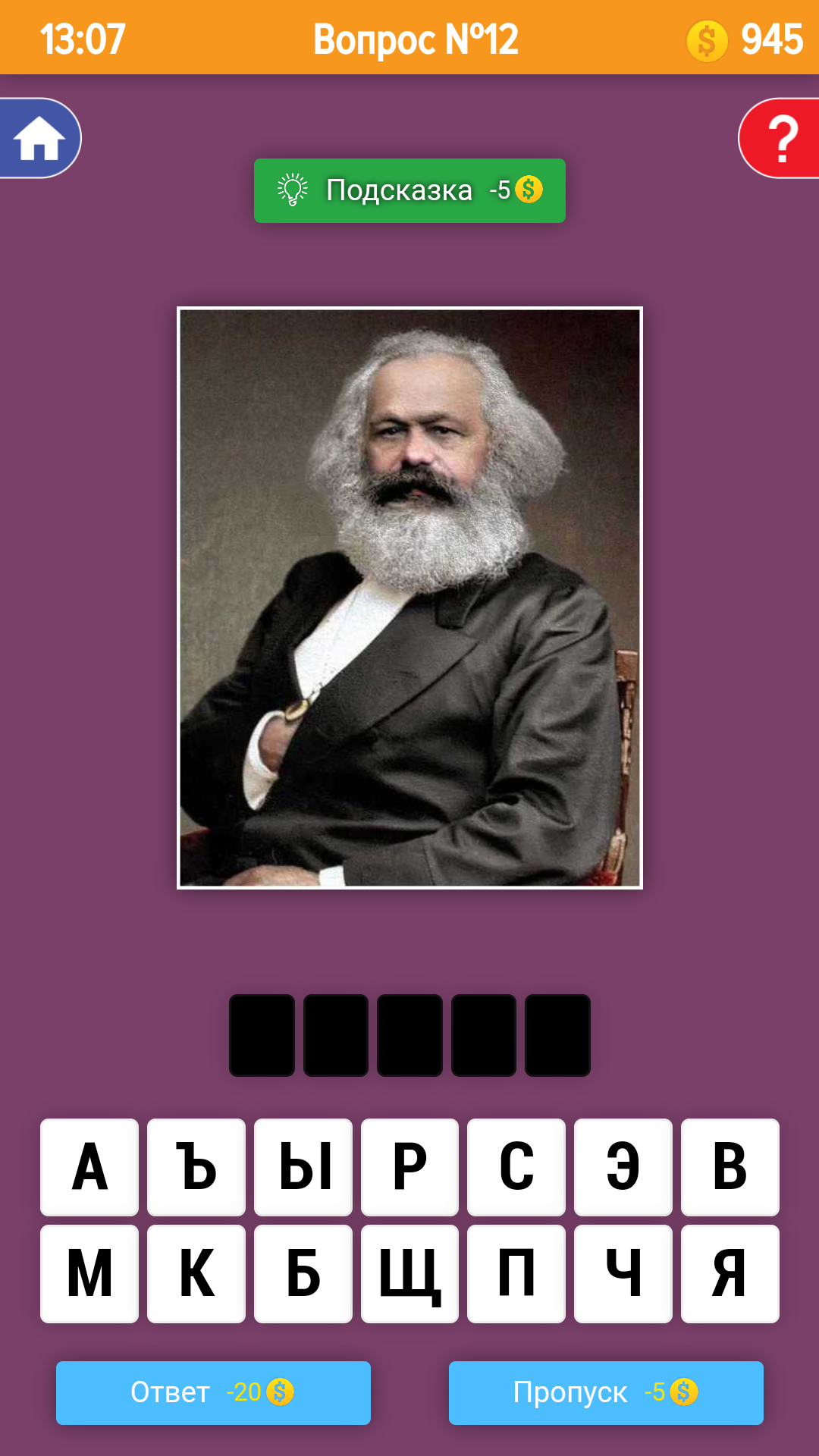Image resolution: width=819 pixels, height=1456 pixels.
Task: Choose the В letter tile
Action: (x=730, y=1167)
